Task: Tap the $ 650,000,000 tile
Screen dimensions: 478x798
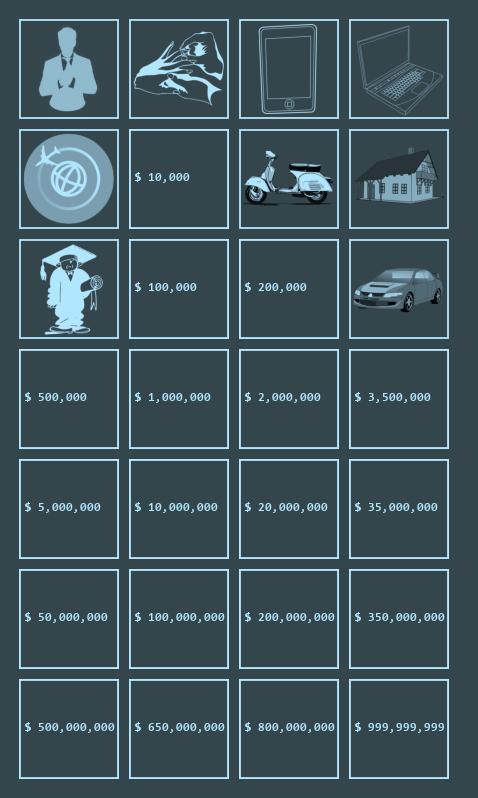Action: 179,728
